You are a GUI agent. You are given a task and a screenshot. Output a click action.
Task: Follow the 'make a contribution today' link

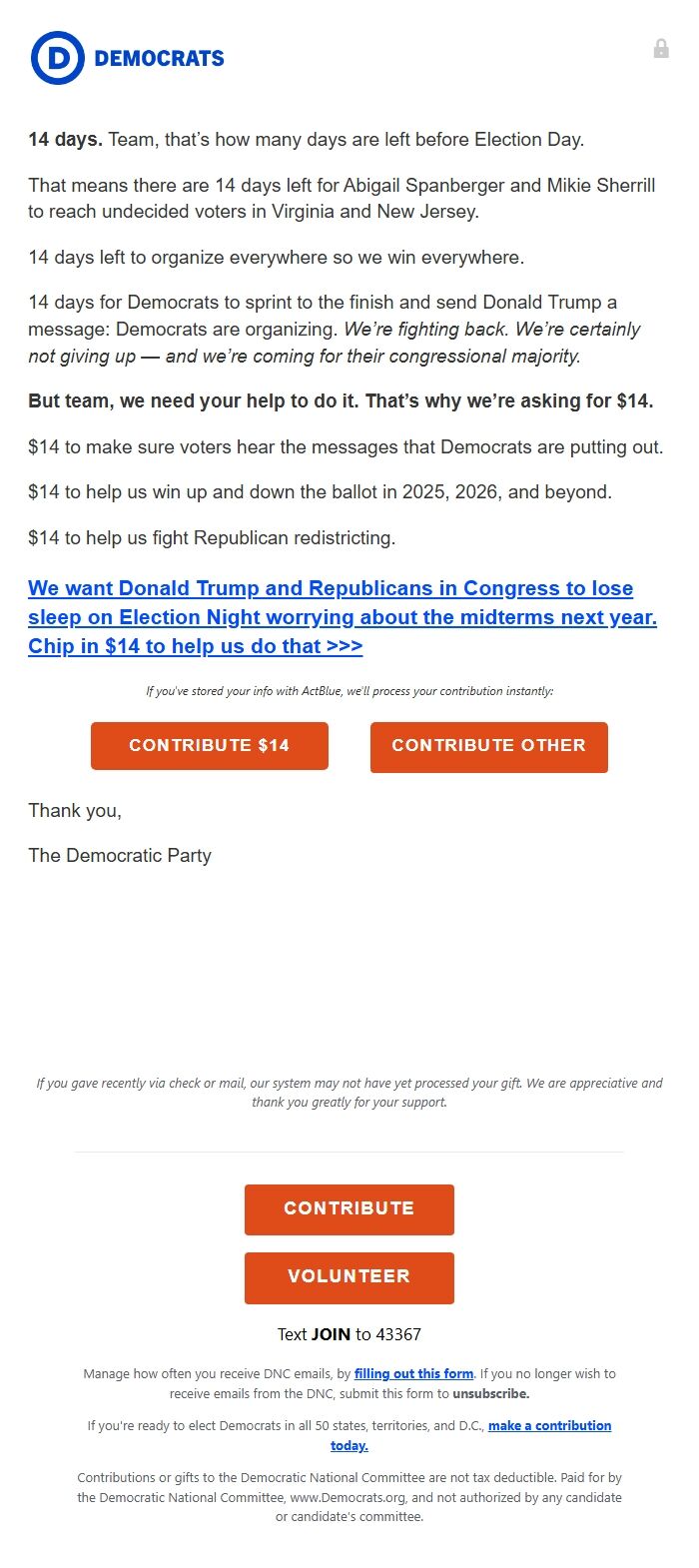pos(549,1425)
